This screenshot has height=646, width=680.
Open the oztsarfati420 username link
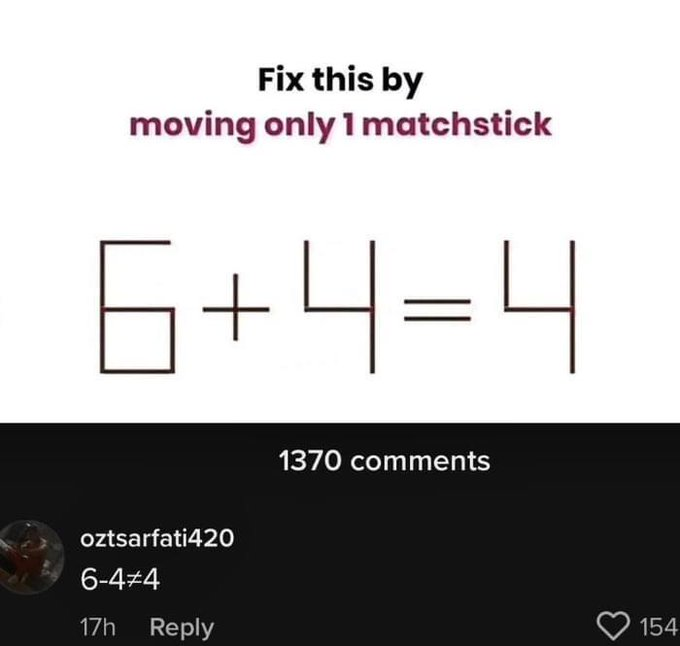pos(156,537)
